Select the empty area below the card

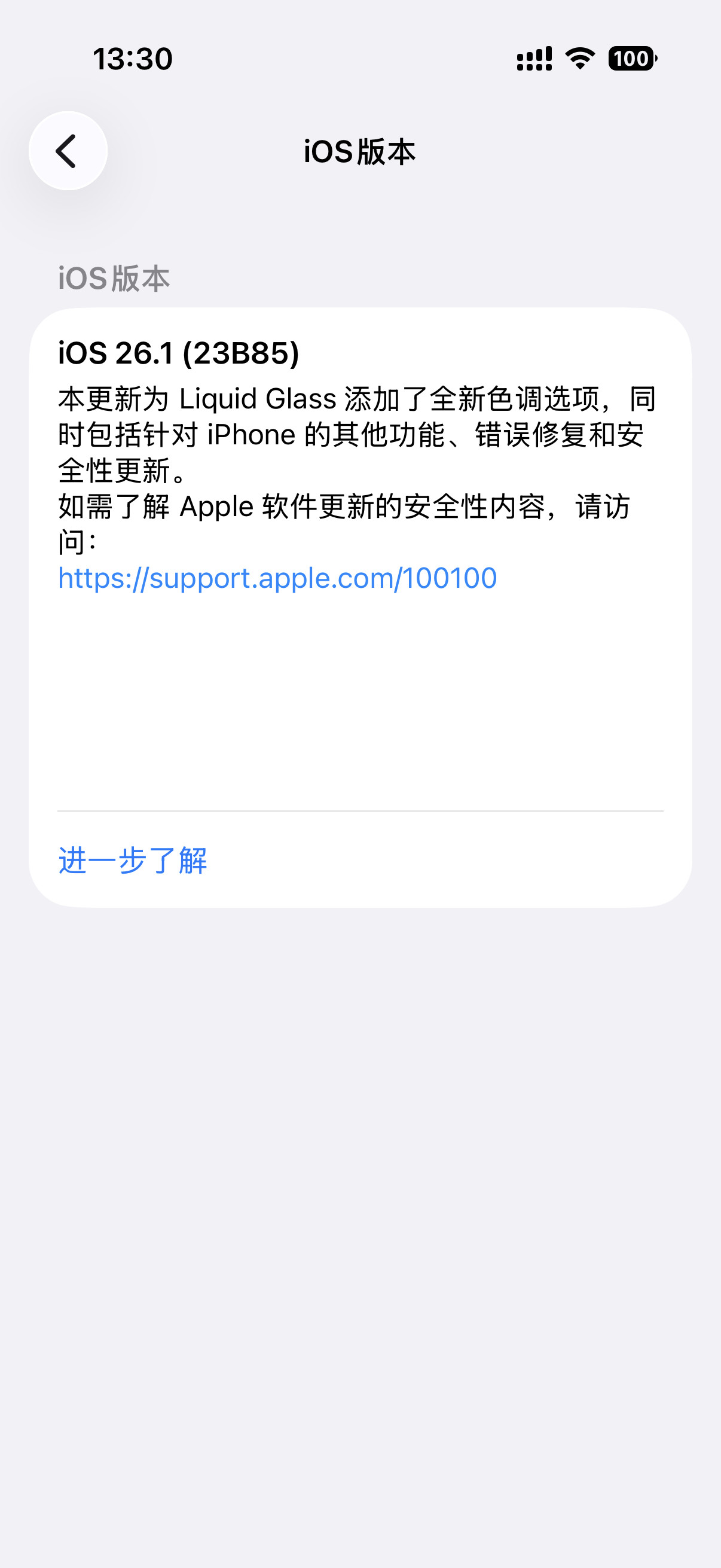pos(360,1096)
